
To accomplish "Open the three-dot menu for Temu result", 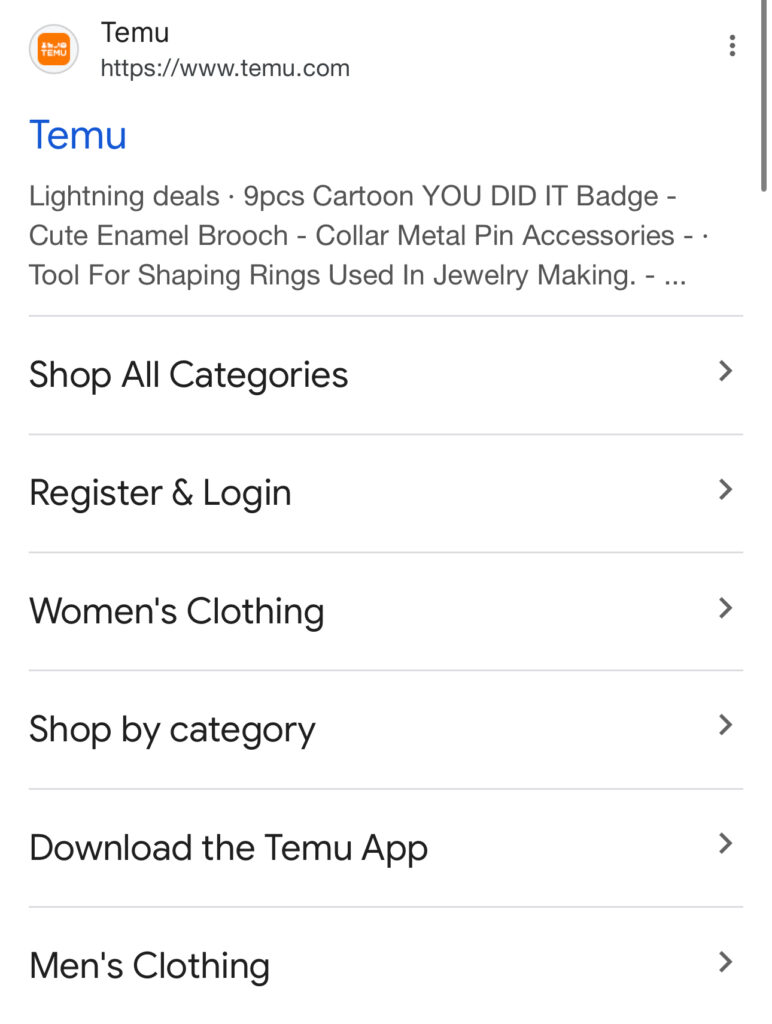I will point(732,46).
